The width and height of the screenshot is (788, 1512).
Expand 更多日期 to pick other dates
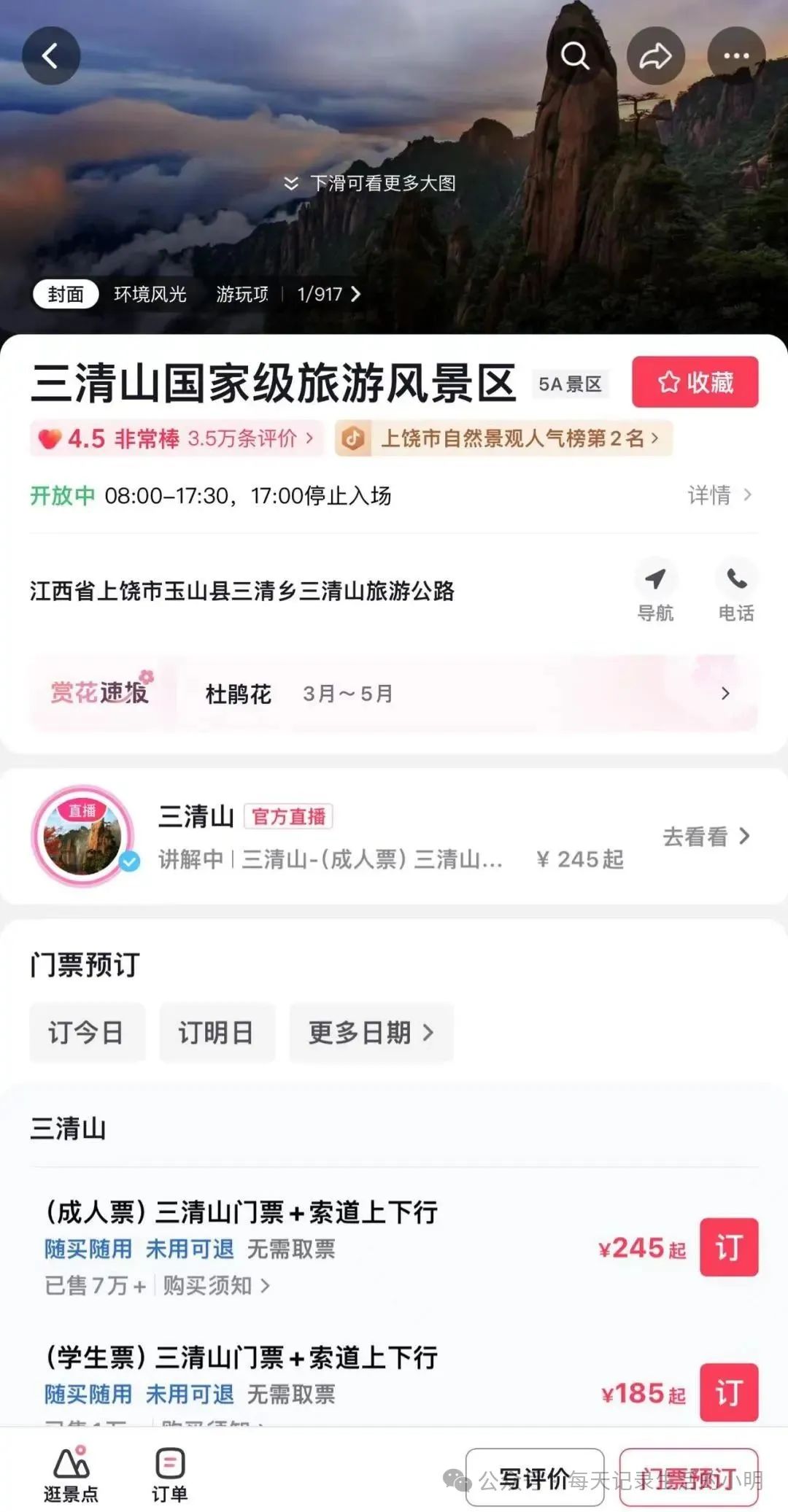click(x=371, y=1032)
